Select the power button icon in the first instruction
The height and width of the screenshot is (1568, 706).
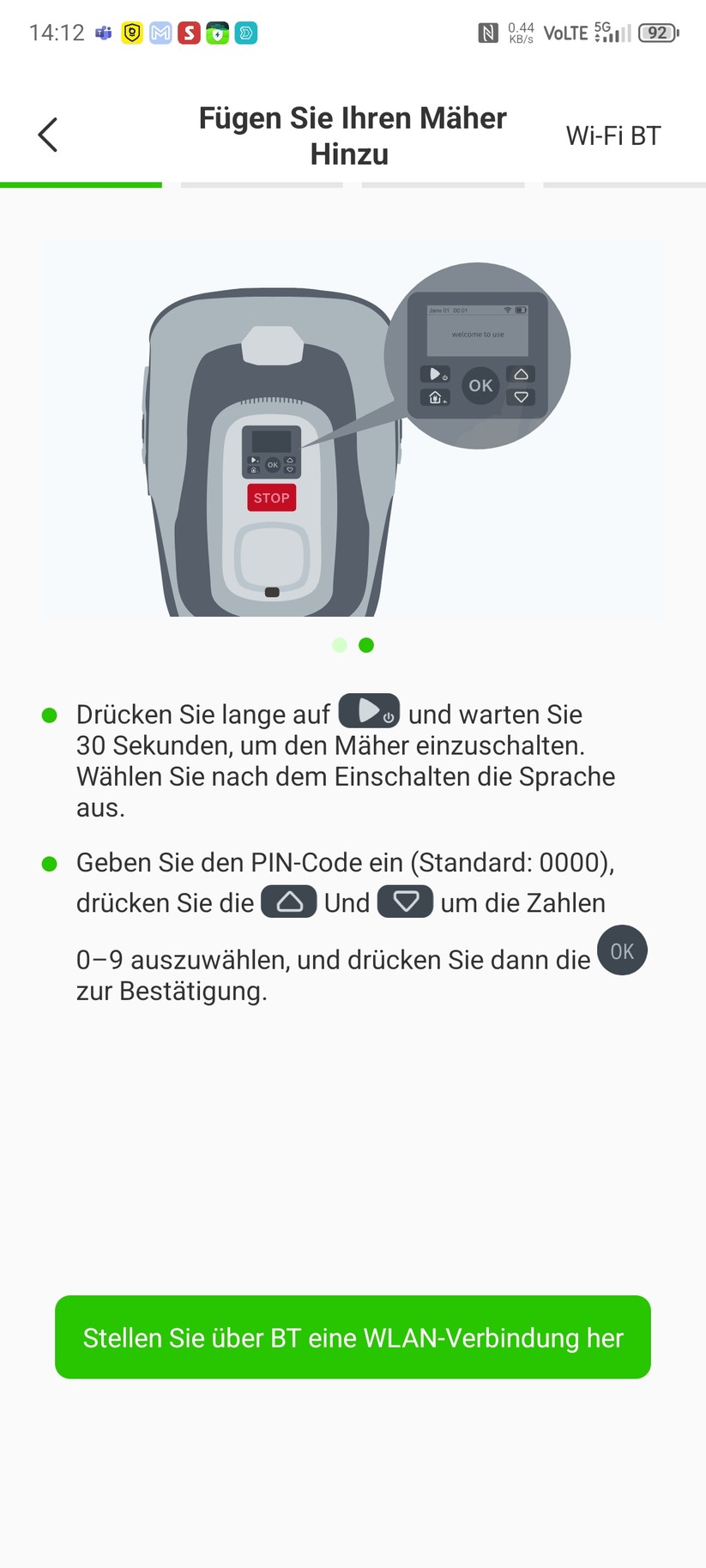[370, 711]
